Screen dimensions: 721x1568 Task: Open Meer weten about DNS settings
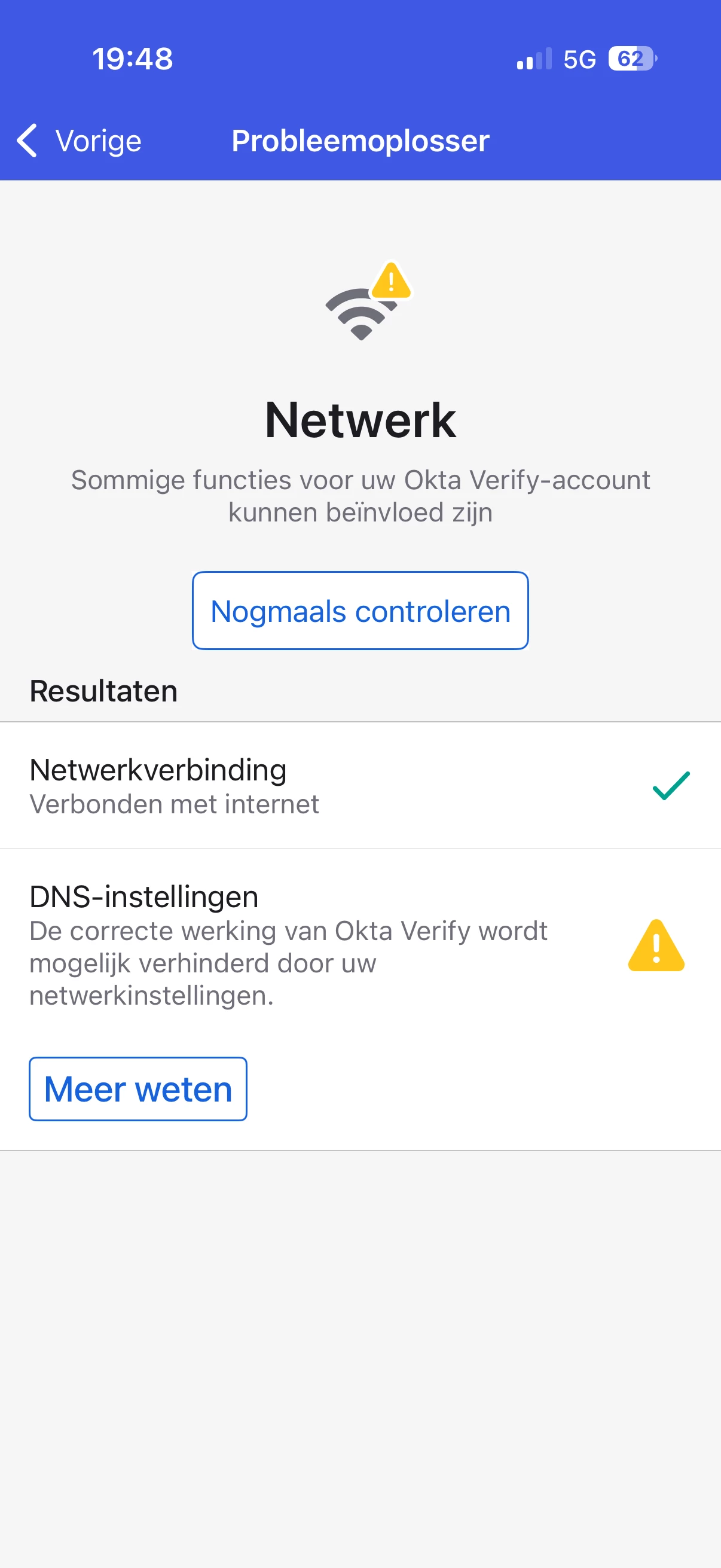click(x=138, y=1088)
